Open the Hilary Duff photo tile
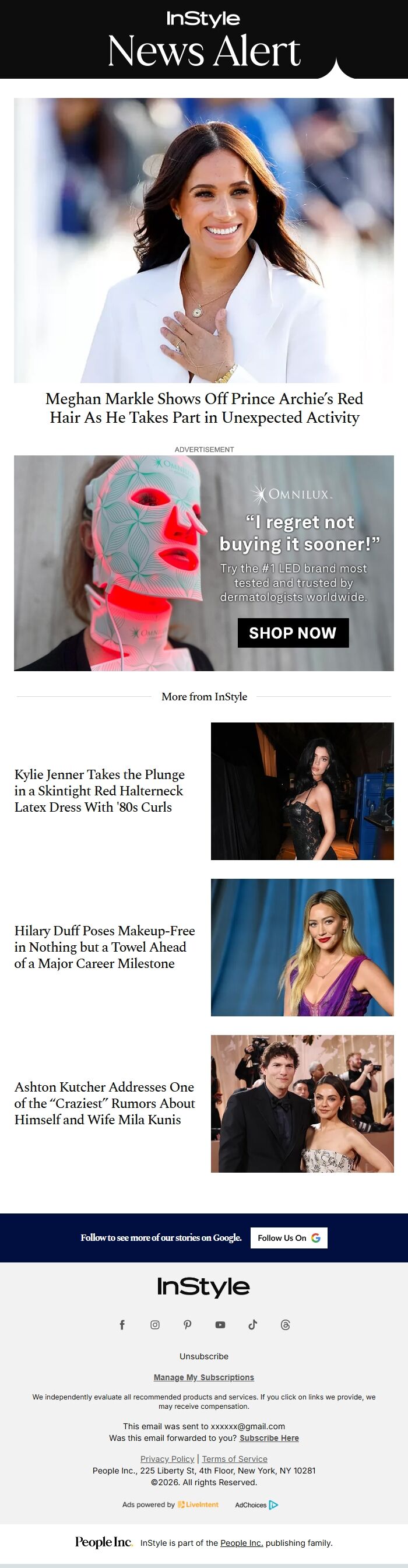Screen dimensions: 408x1568 coord(302,947)
